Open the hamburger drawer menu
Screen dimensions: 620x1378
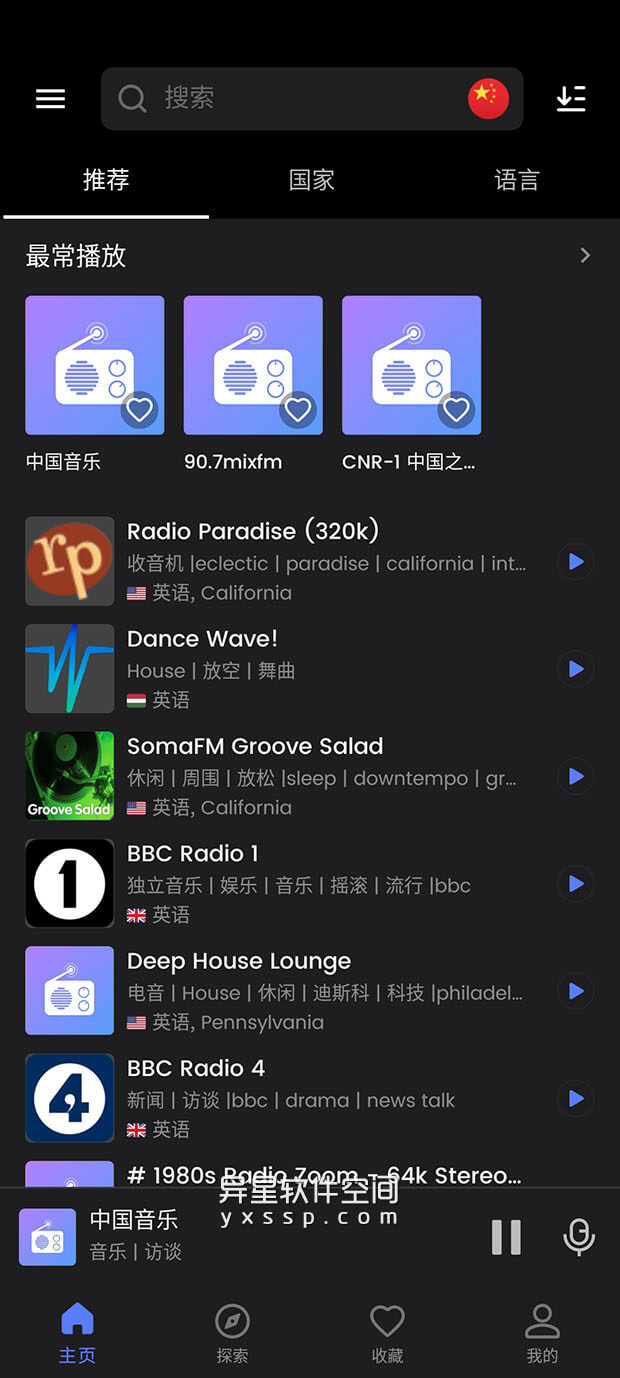point(50,98)
